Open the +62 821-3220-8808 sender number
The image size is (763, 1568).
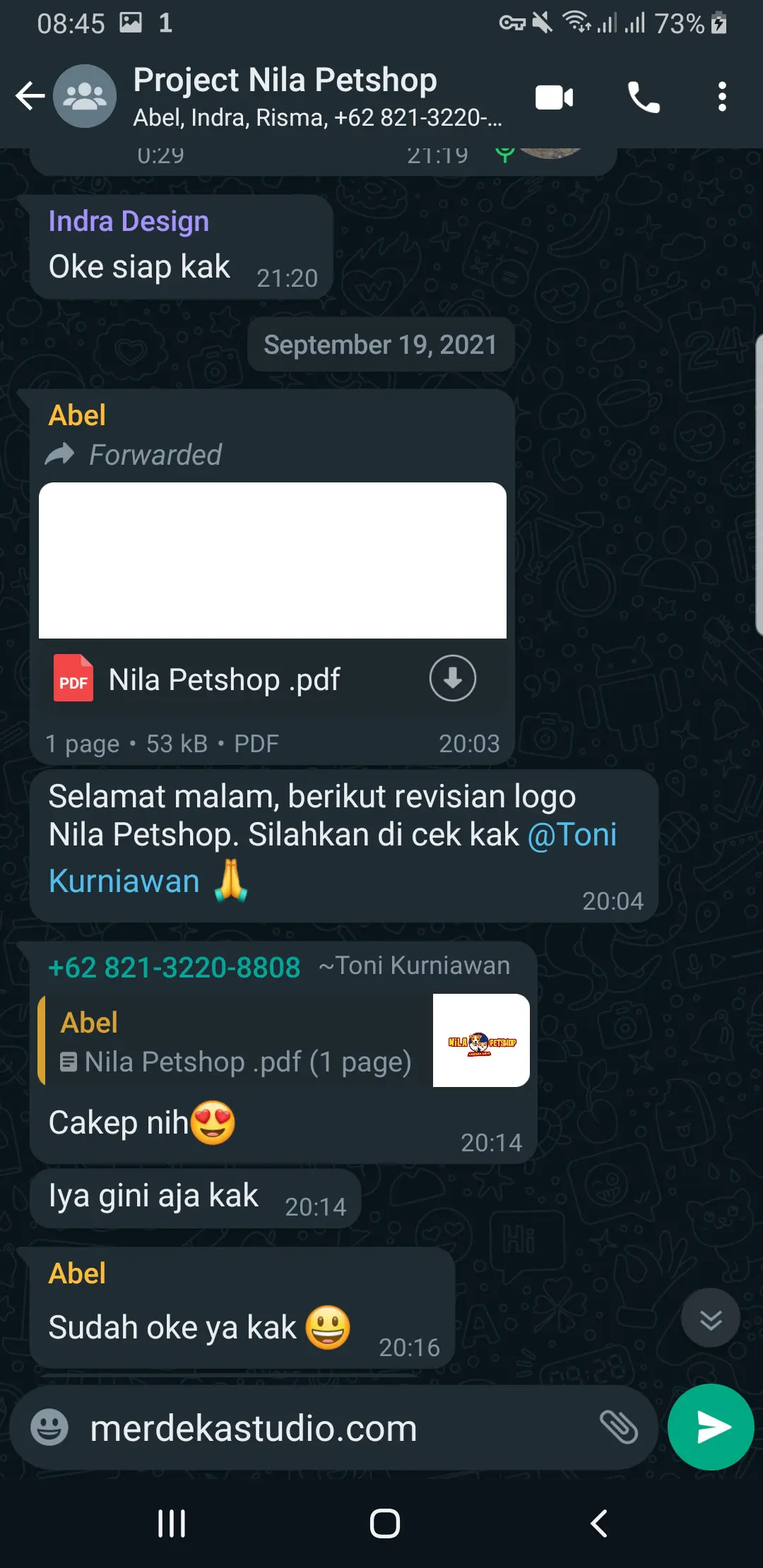[x=174, y=967]
